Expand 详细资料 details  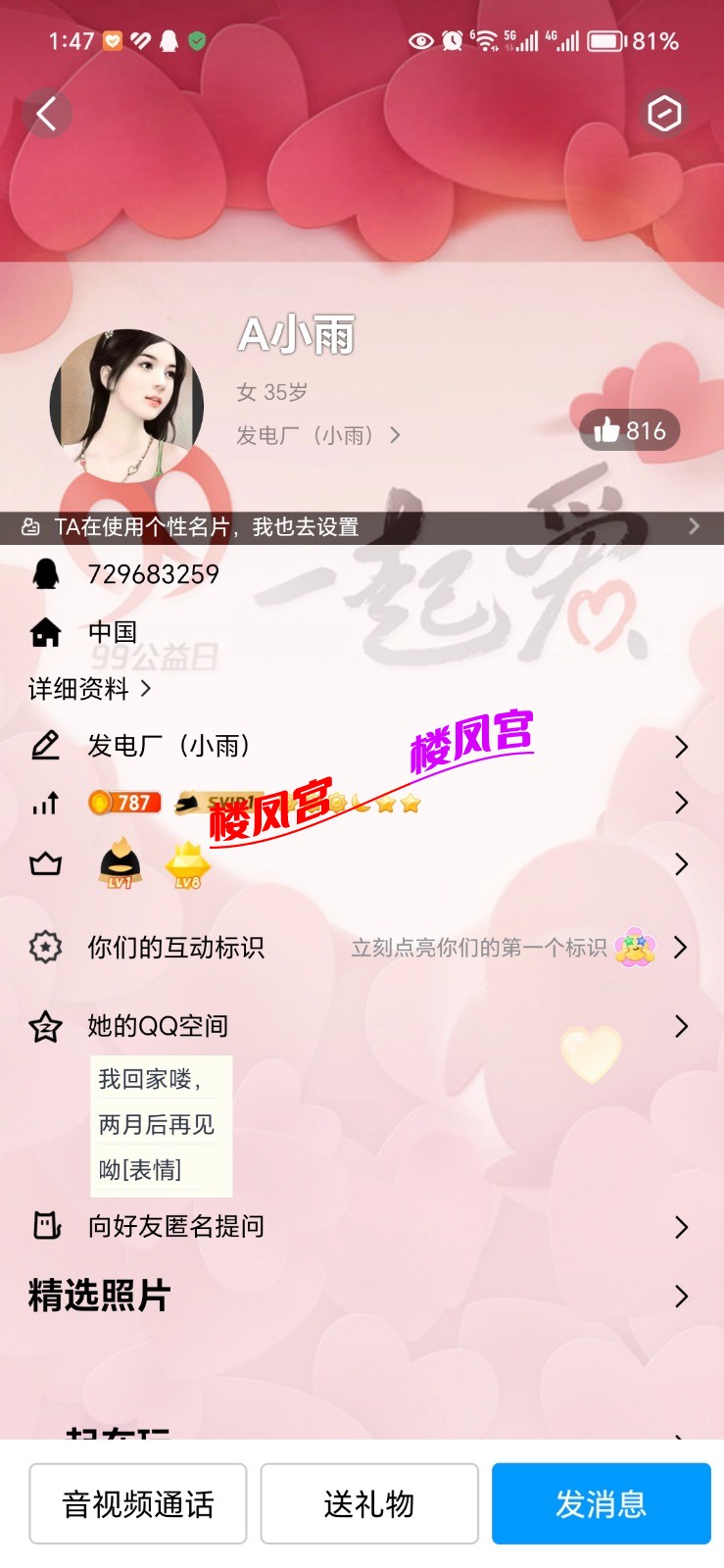[x=90, y=689]
